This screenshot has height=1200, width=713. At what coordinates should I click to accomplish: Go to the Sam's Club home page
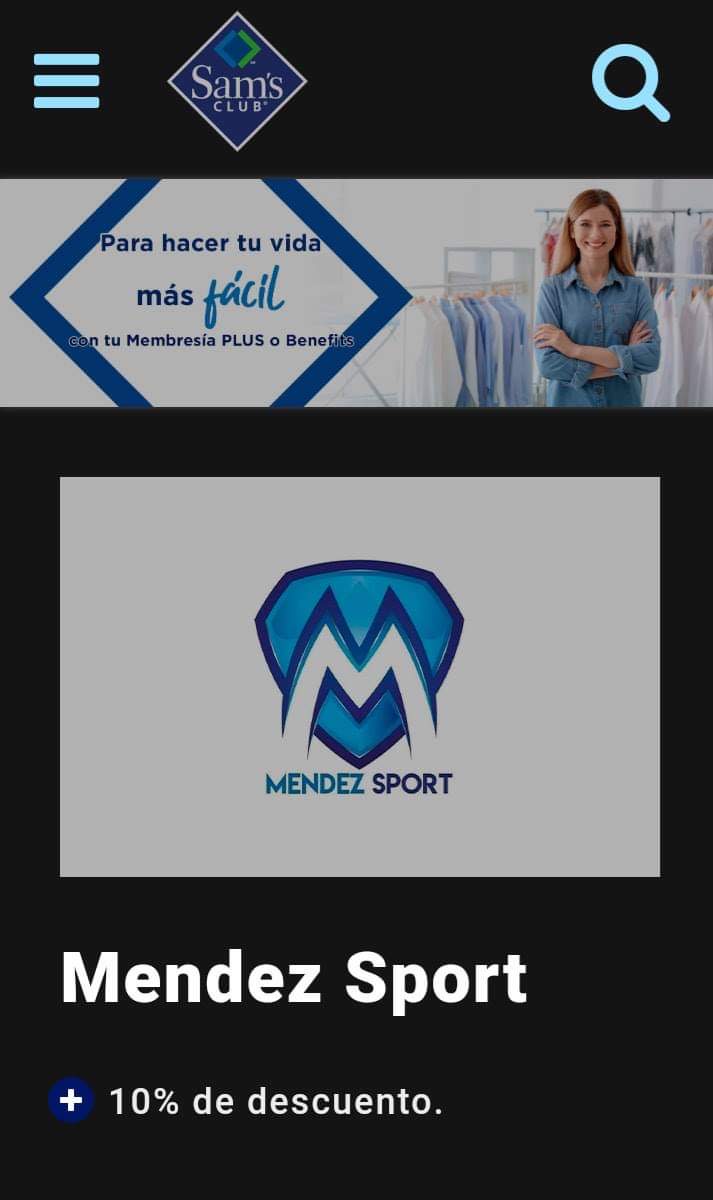237,81
